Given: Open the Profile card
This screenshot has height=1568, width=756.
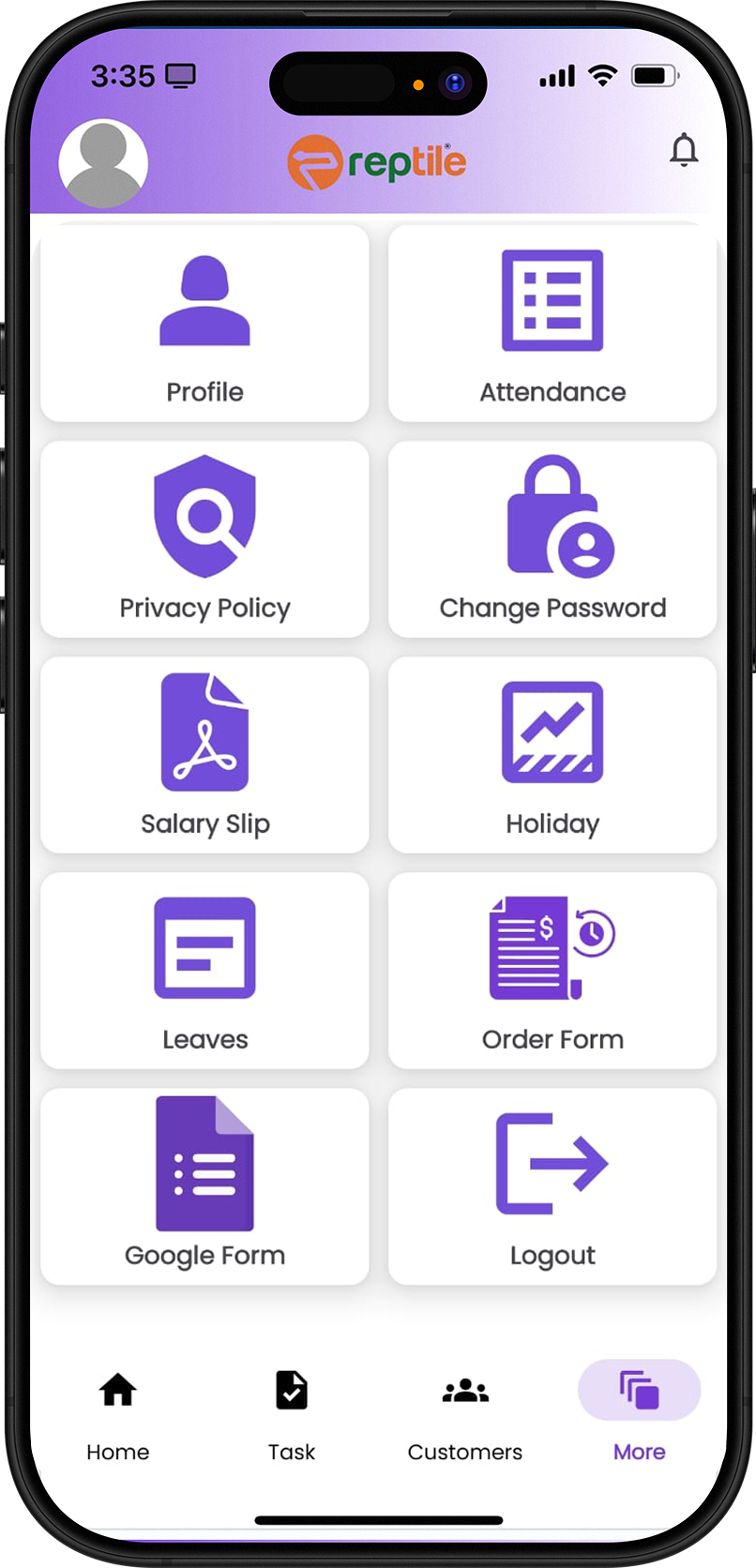Looking at the screenshot, I should [204, 324].
